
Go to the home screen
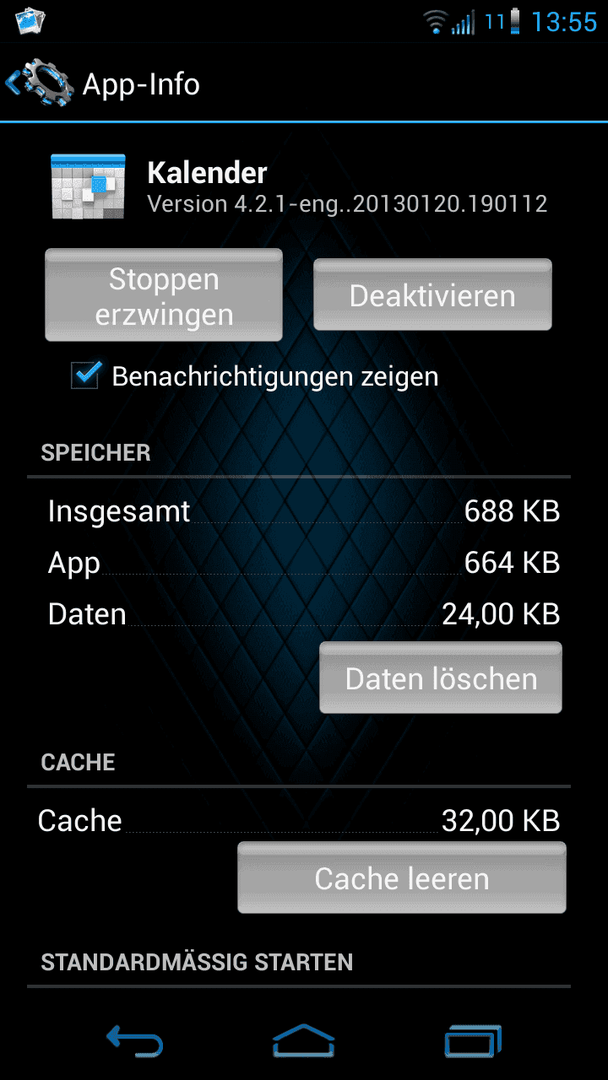(x=304, y=1040)
